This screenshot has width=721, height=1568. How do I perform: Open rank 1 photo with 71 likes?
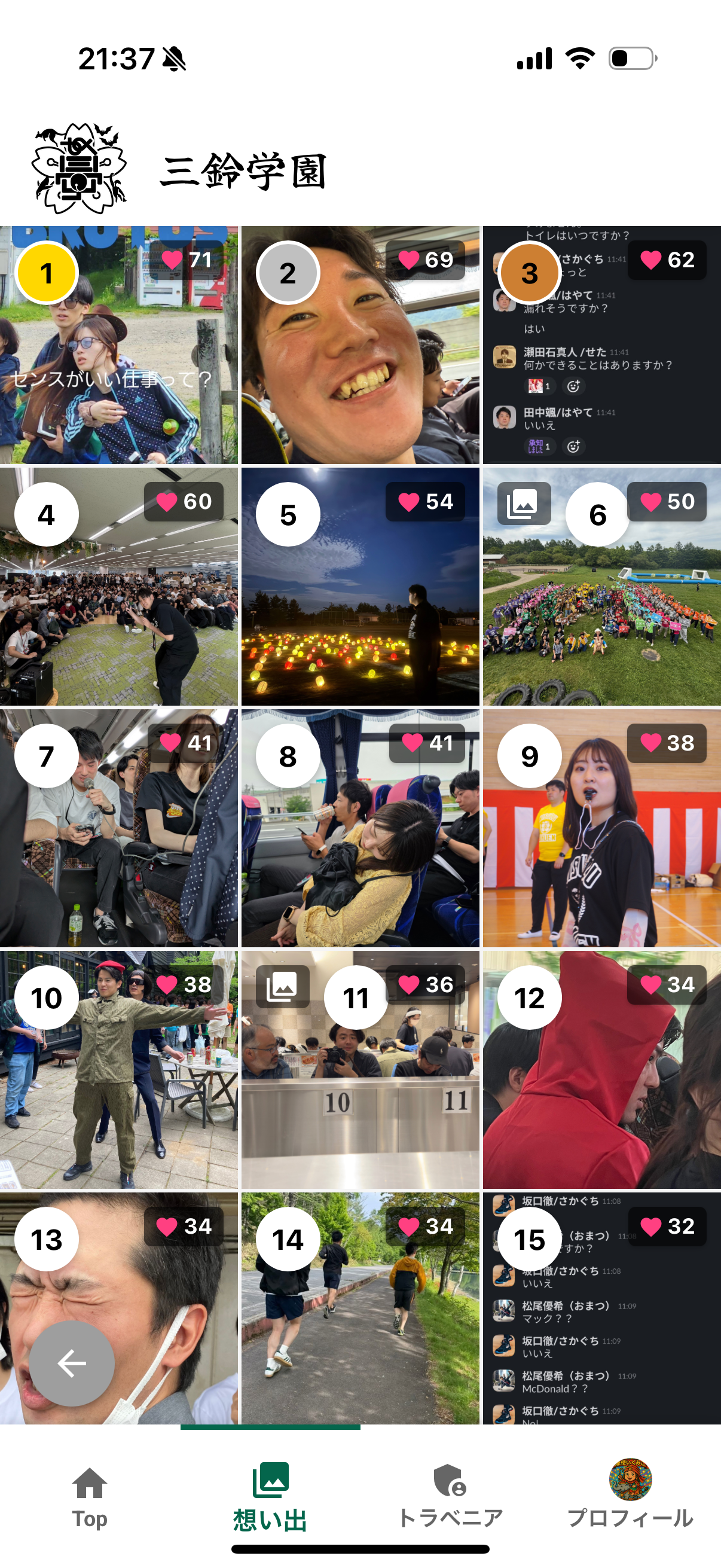point(118,365)
